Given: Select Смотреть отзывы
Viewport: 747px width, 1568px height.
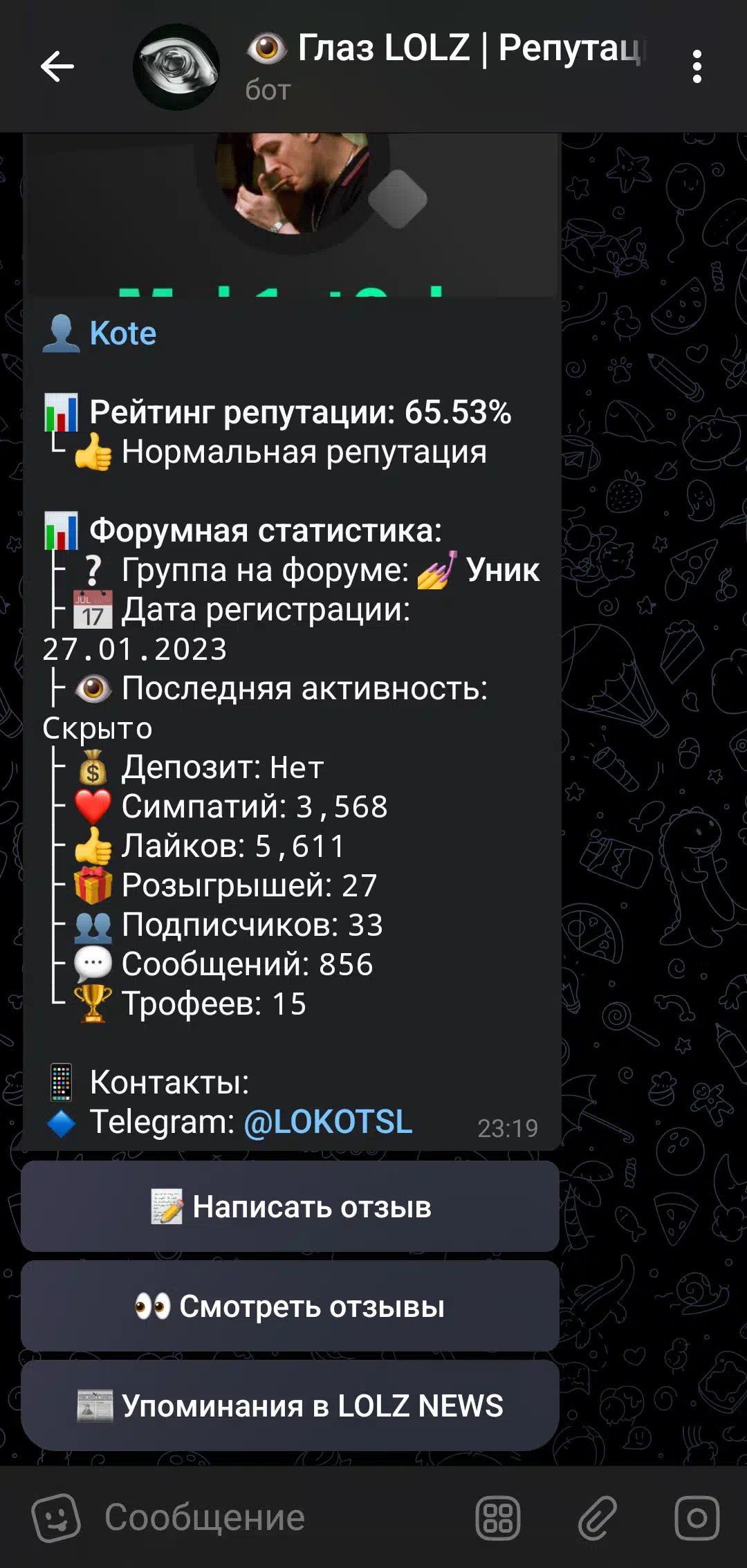Looking at the screenshot, I should (x=290, y=1306).
